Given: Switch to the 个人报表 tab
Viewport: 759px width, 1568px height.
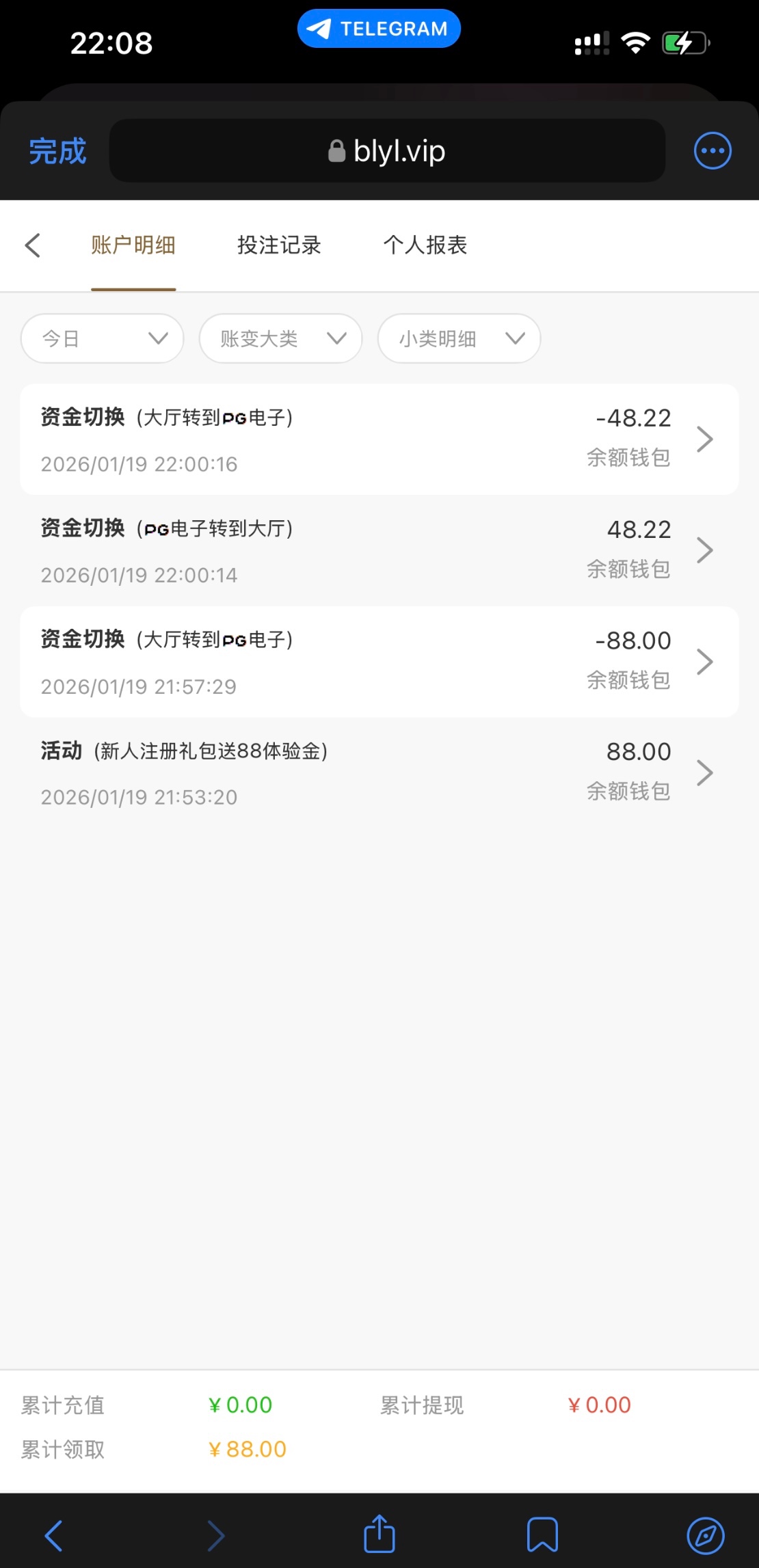Looking at the screenshot, I should (425, 245).
